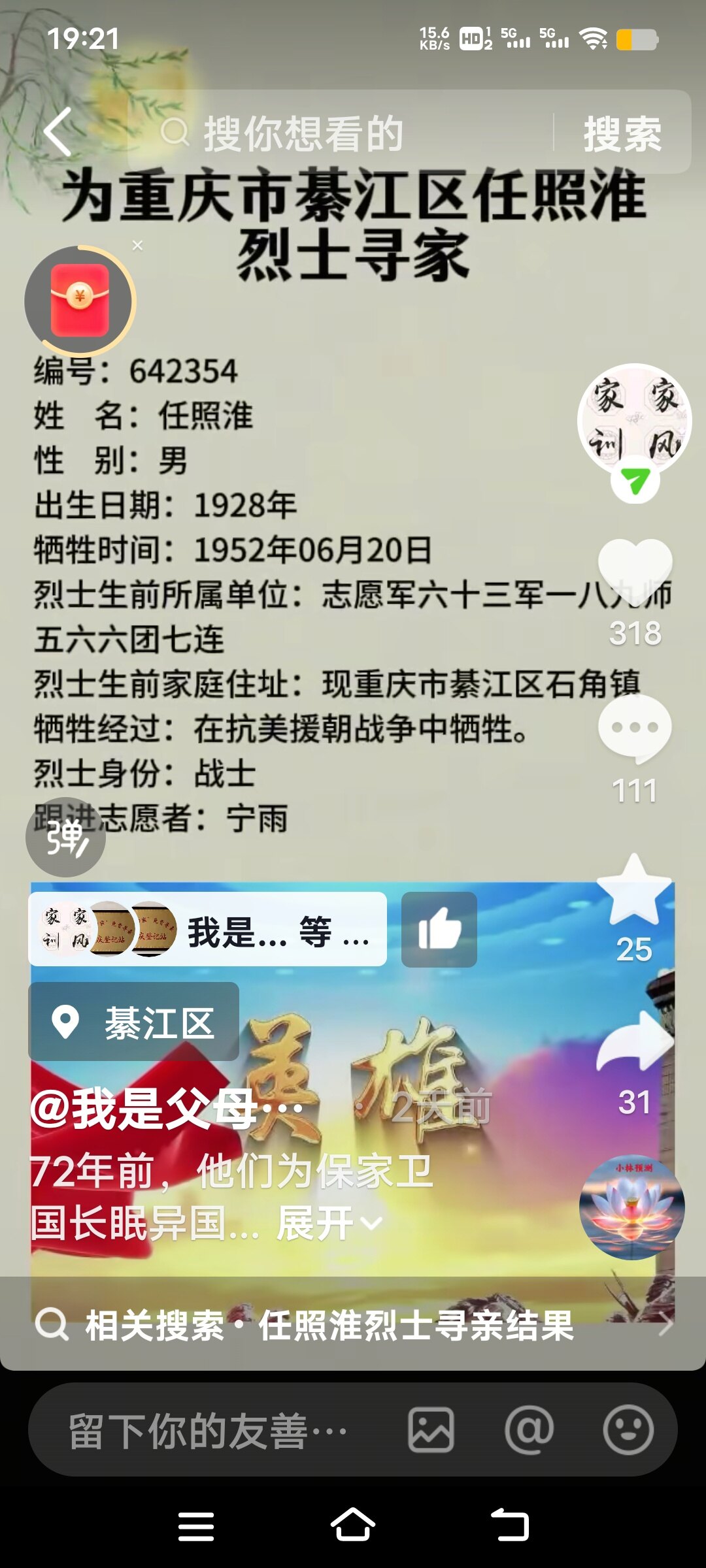
Task: Tap the thumbs-up recommend button
Action: click(439, 929)
